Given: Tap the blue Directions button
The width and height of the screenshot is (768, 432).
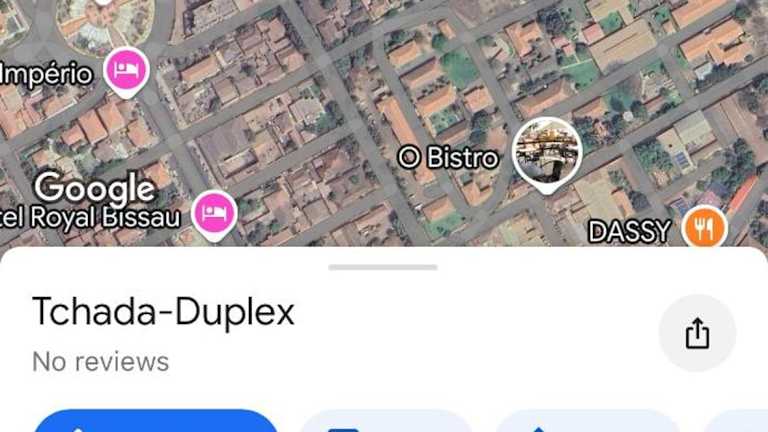Looking at the screenshot, I should pos(155,422).
